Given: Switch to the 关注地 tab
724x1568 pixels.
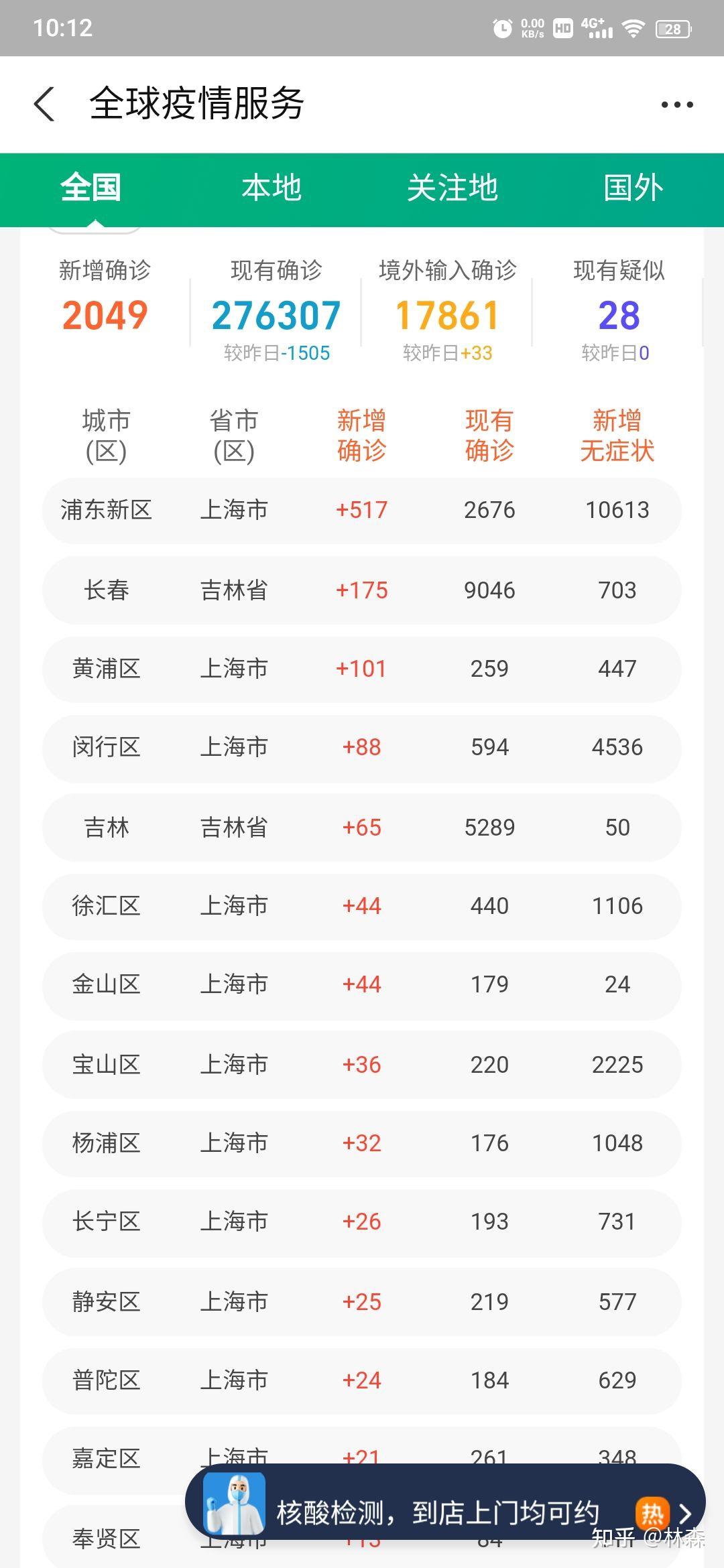Looking at the screenshot, I should pyautogui.click(x=452, y=188).
